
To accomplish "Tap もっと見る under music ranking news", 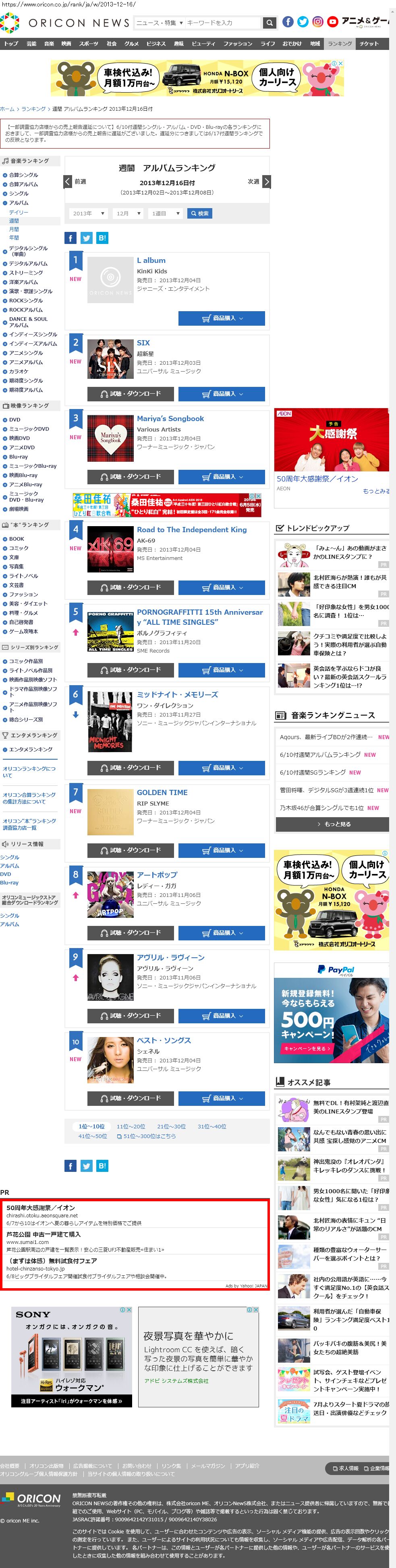I will pyautogui.click(x=333, y=824).
